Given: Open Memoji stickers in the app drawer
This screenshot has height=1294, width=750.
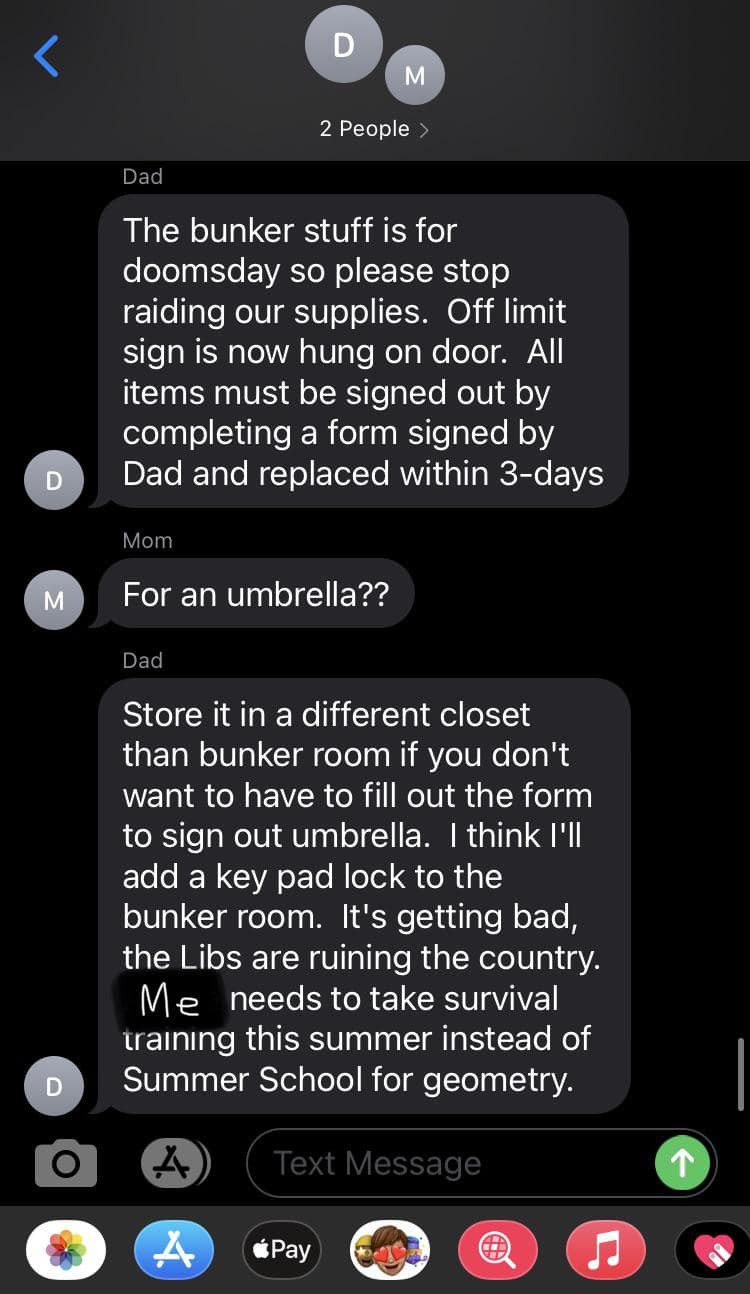Looking at the screenshot, I should 389,1250.
